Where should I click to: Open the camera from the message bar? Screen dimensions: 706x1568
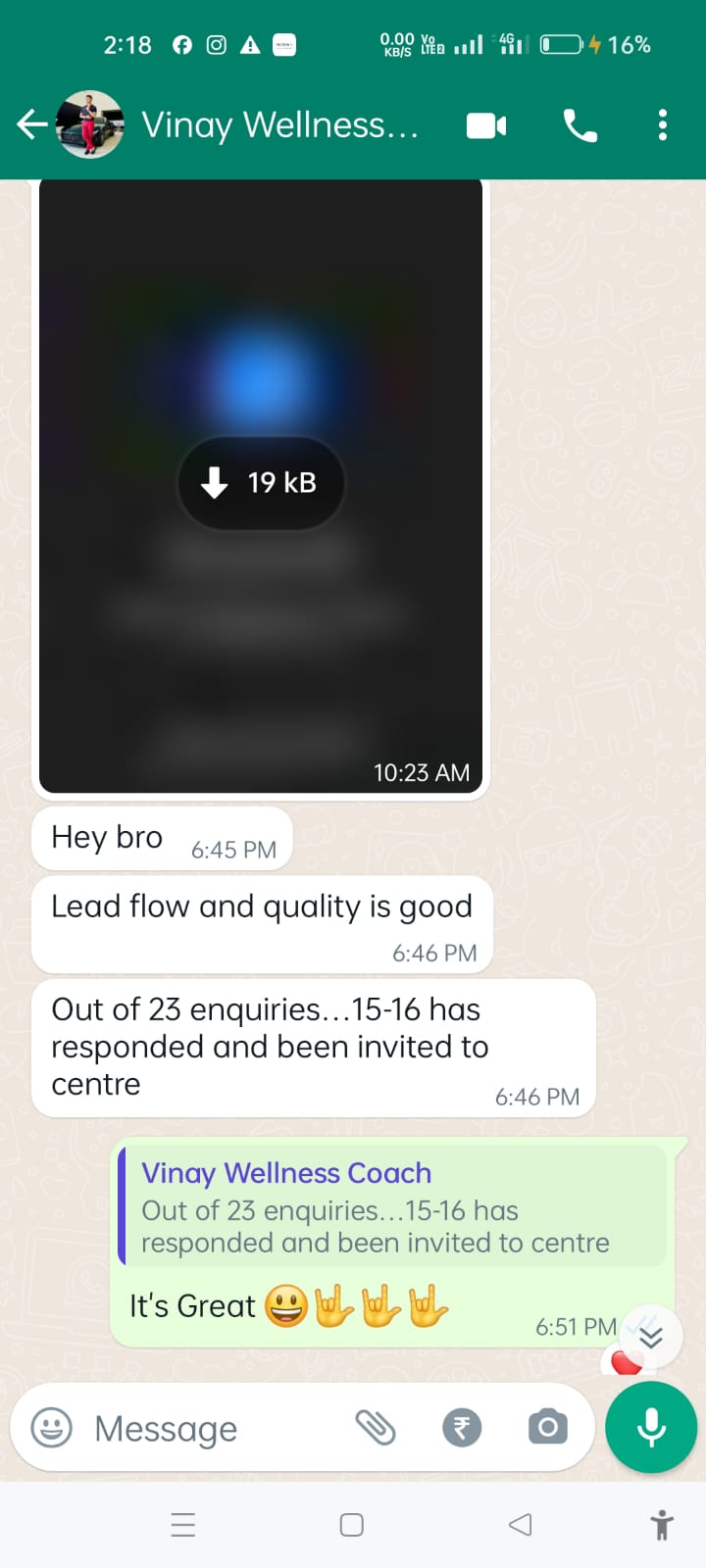[x=547, y=1427]
